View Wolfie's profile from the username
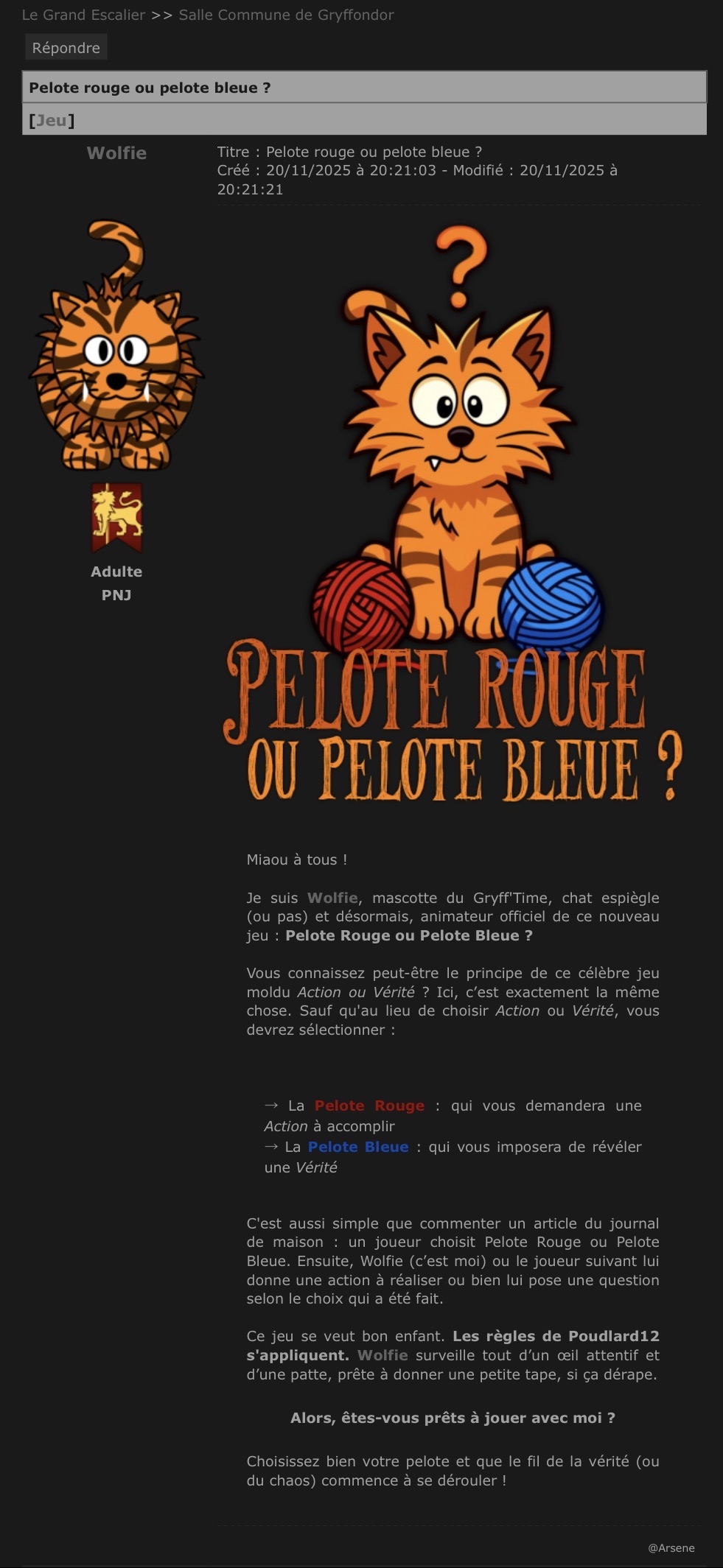 pos(116,153)
